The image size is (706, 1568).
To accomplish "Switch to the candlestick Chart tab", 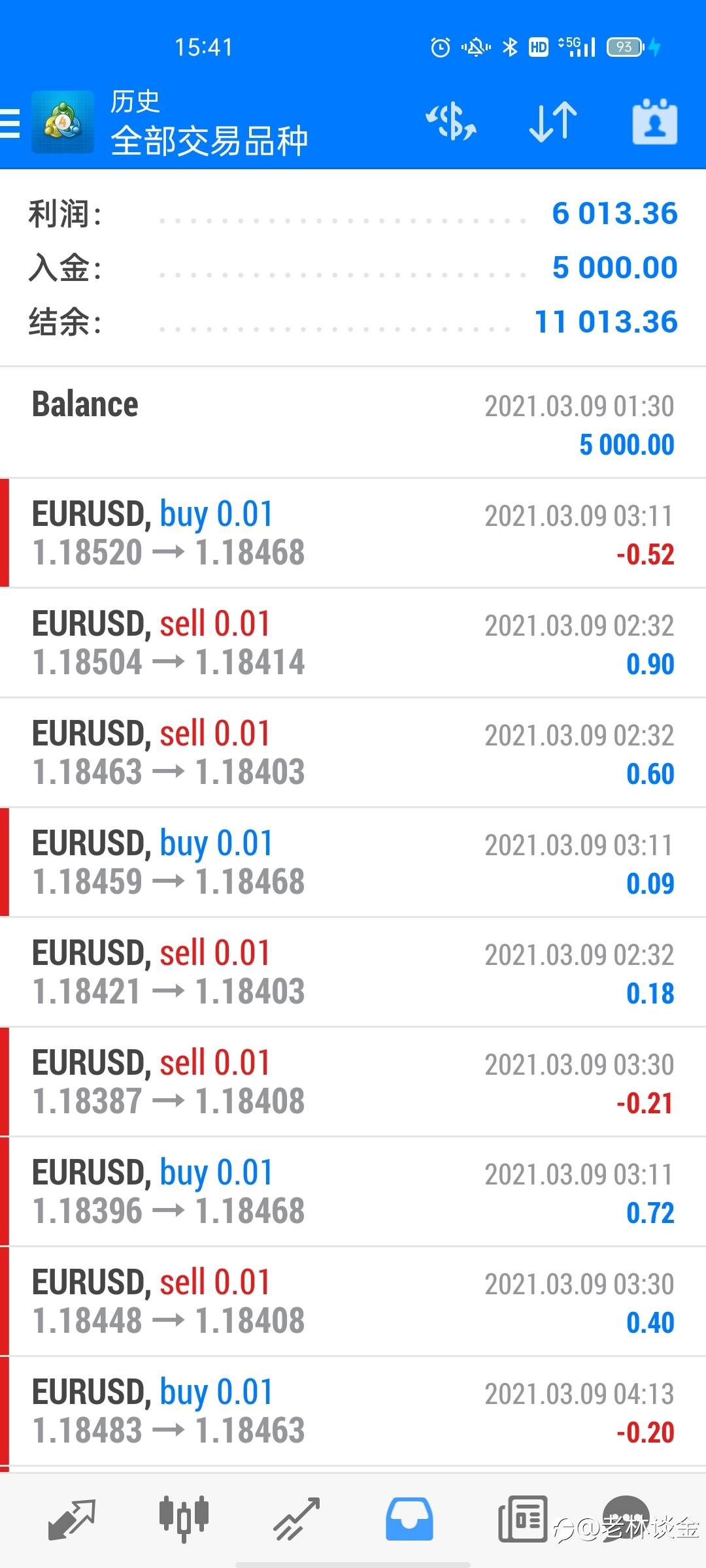I will point(184,1519).
